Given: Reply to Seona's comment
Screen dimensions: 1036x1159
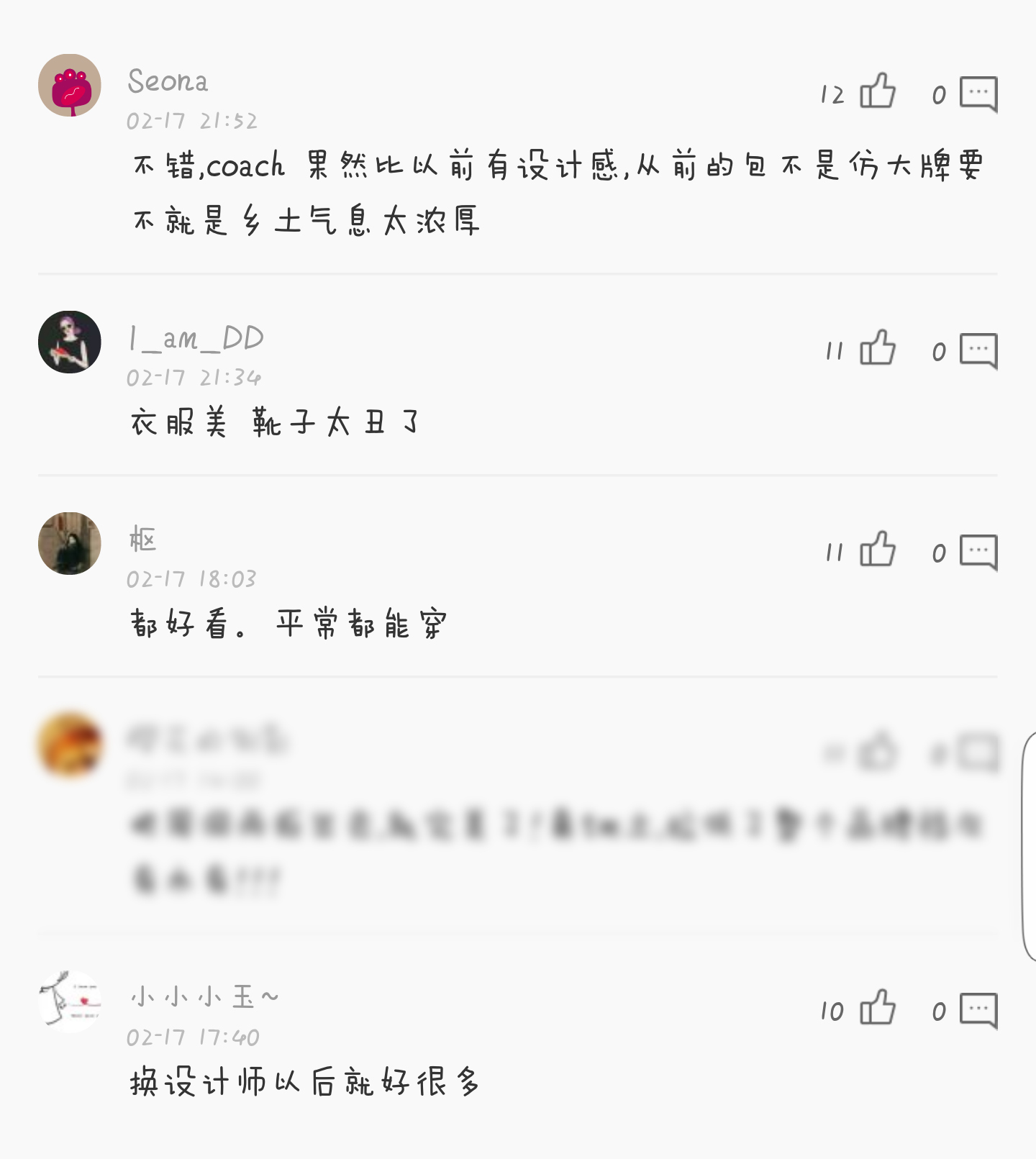Looking at the screenshot, I should (978, 94).
